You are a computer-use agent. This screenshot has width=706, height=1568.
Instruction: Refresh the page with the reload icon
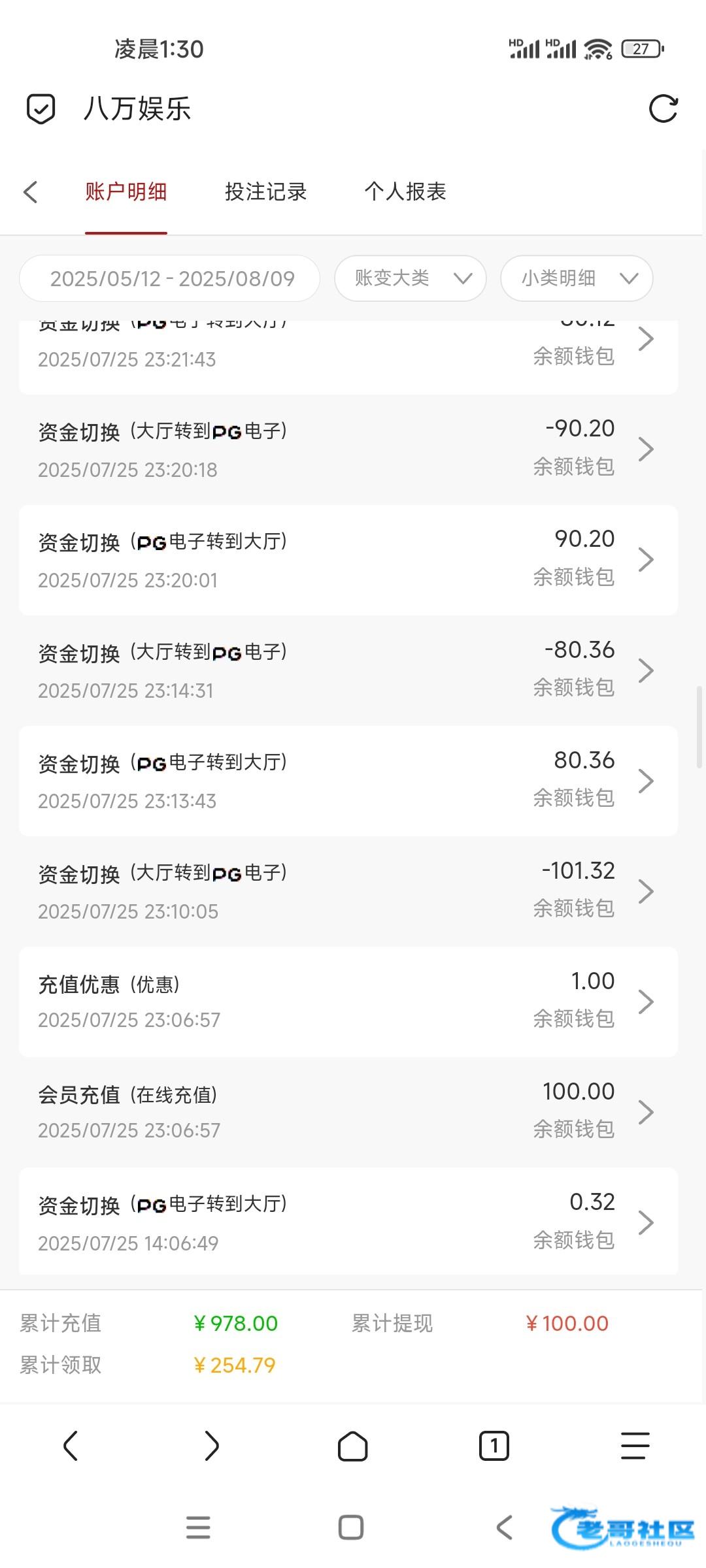[663, 108]
